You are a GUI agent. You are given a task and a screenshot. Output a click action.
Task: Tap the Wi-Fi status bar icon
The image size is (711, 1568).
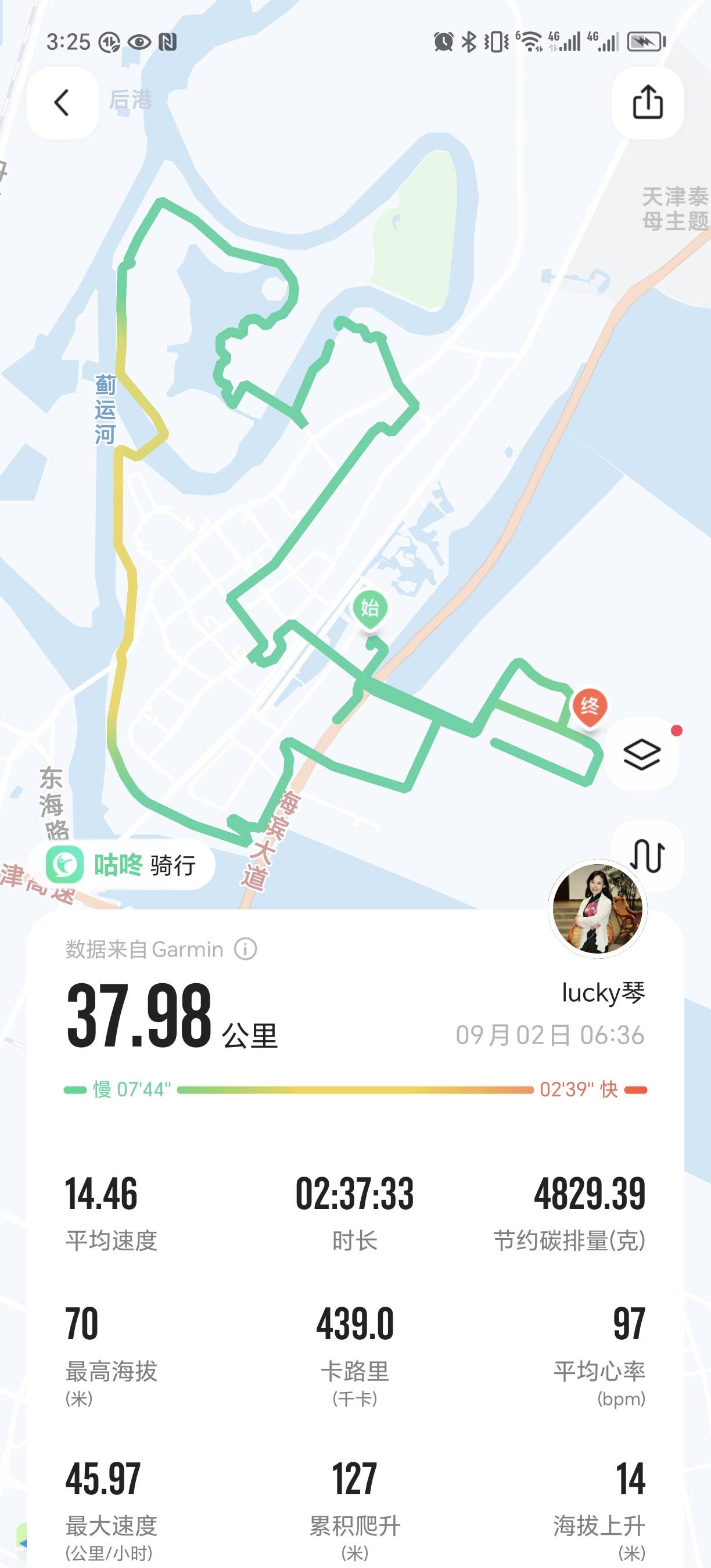click(530, 41)
